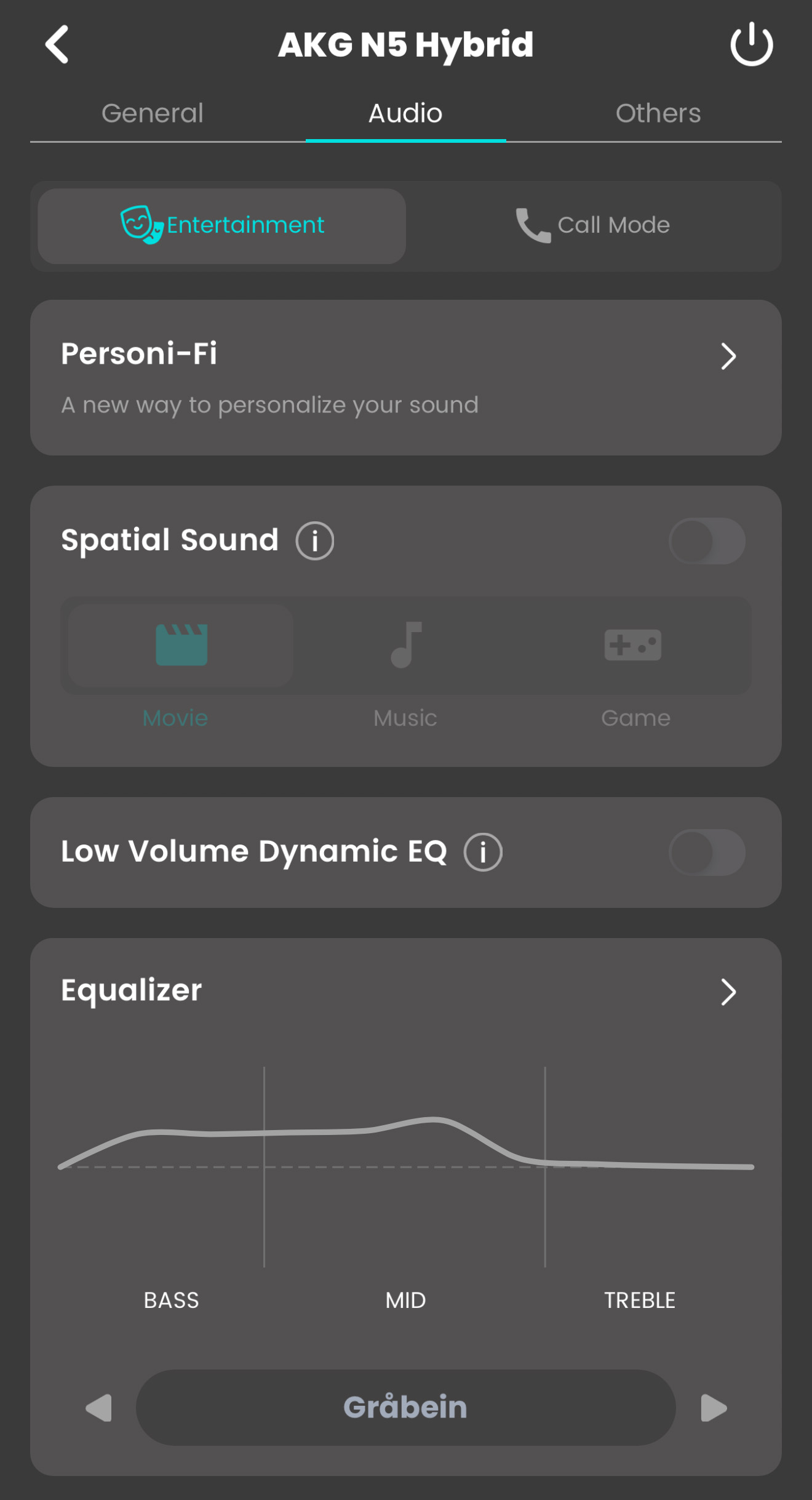Show Spatial Sound info
The width and height of the screenshot is (812, 1500).
(x=314, y=541)
